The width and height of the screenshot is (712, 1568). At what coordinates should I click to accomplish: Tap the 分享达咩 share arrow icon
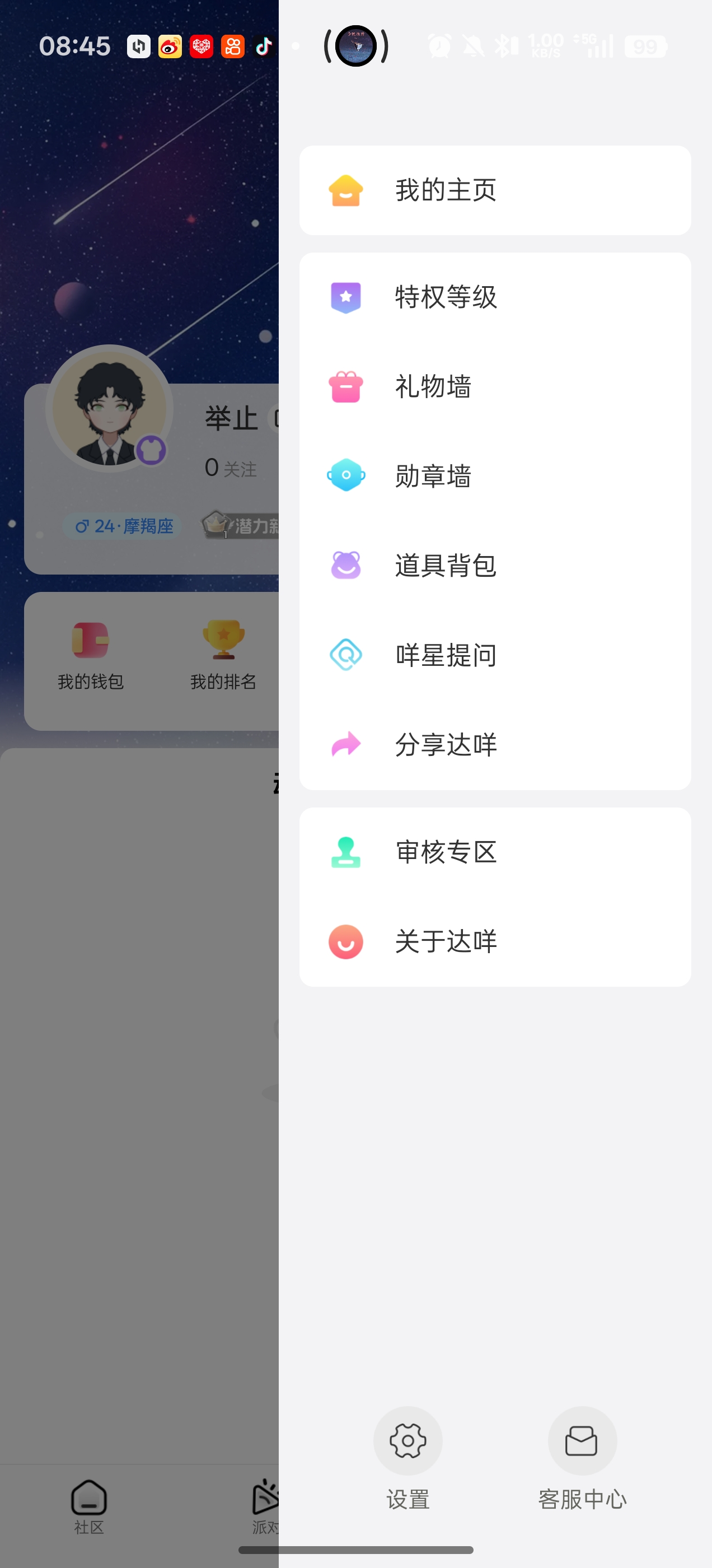tap(346, 744)
